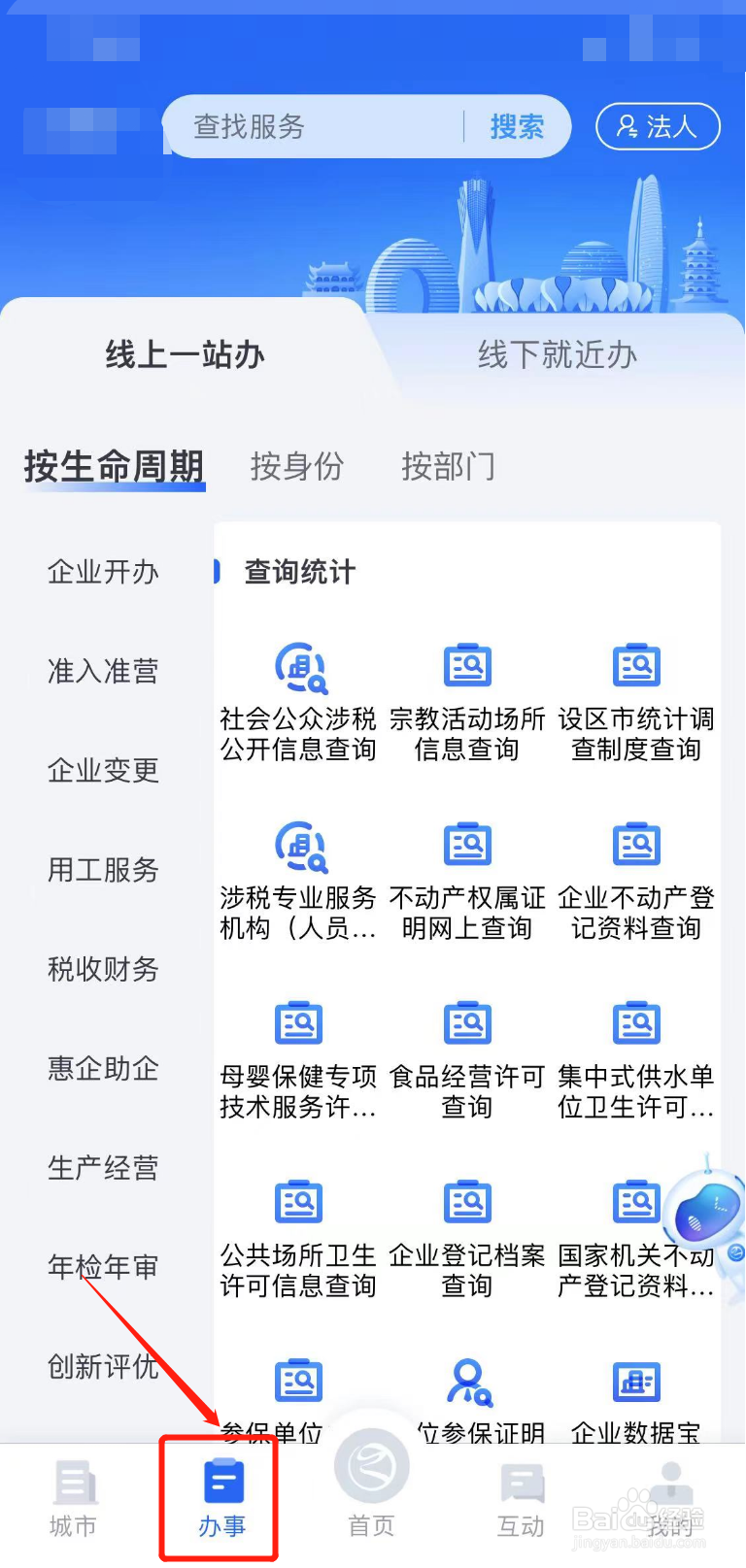Expand the 税收财务 category
Viewport: 746px width, 1568px height.
[102, 969]
